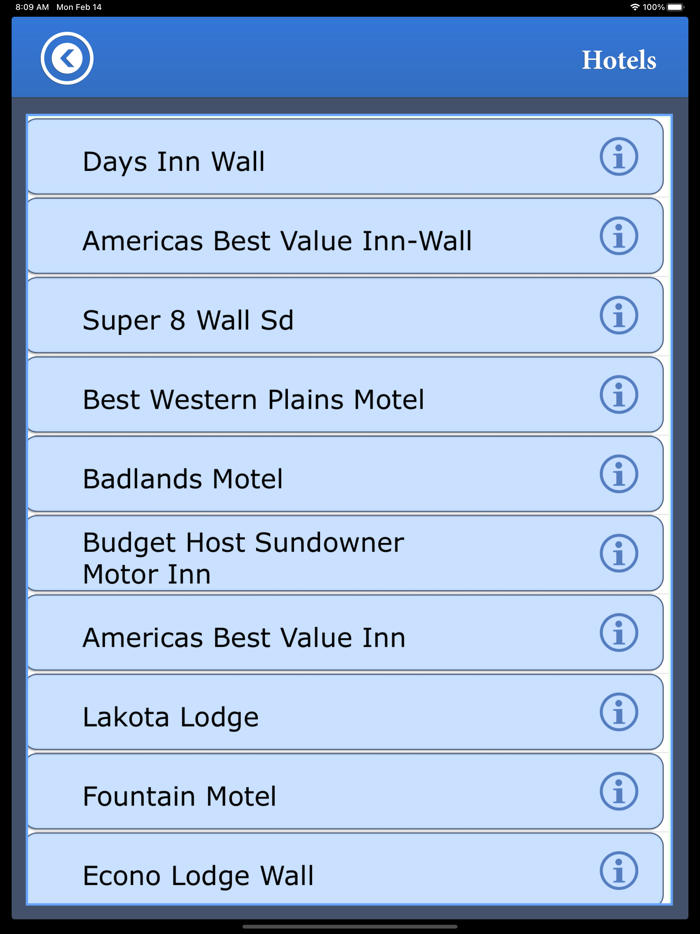Screen dimensions: 700x934
Task: Choose the Americas Best Value Inn row
Action: (x=300, y=637)
